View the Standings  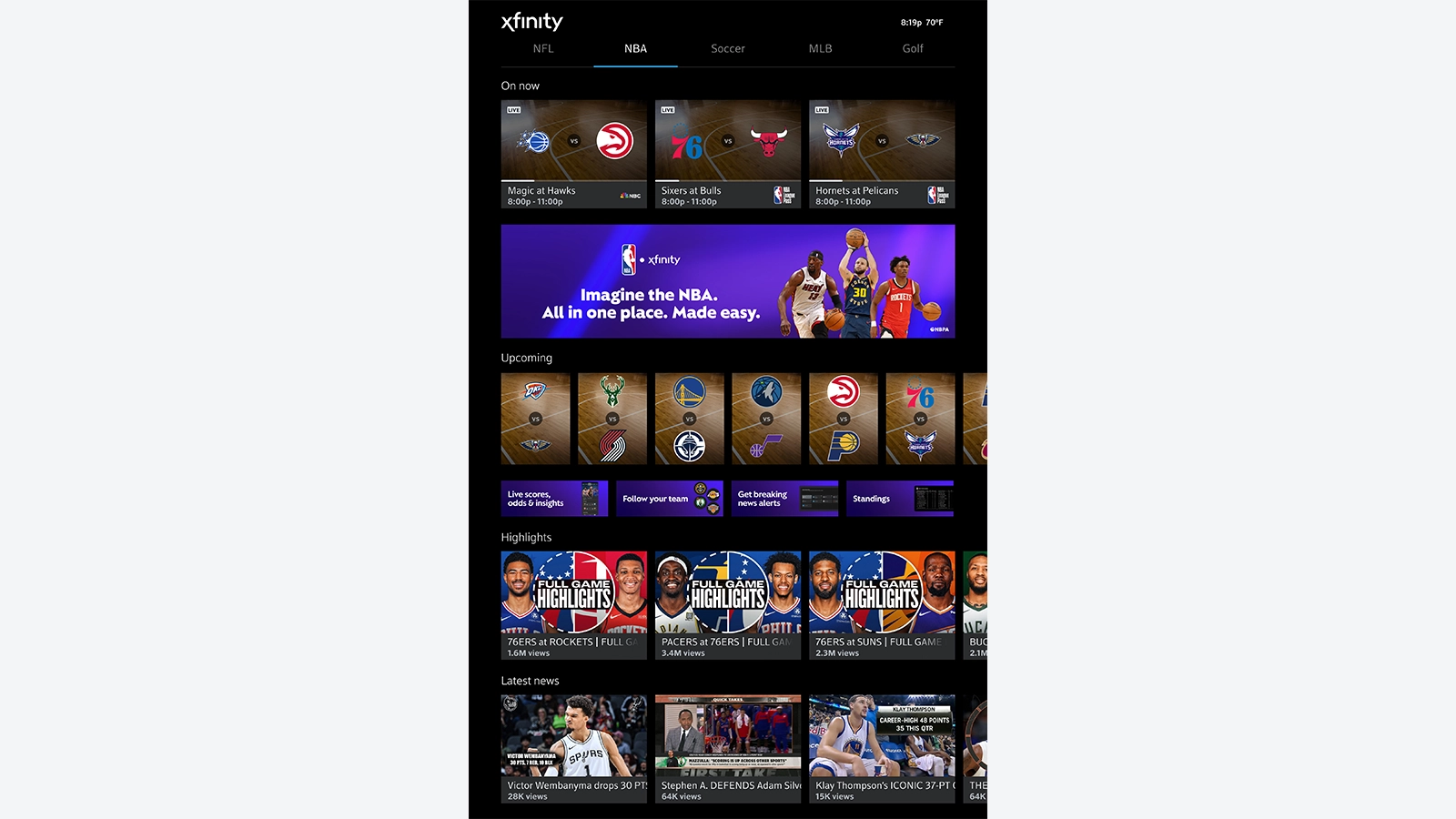pos(899,499)
